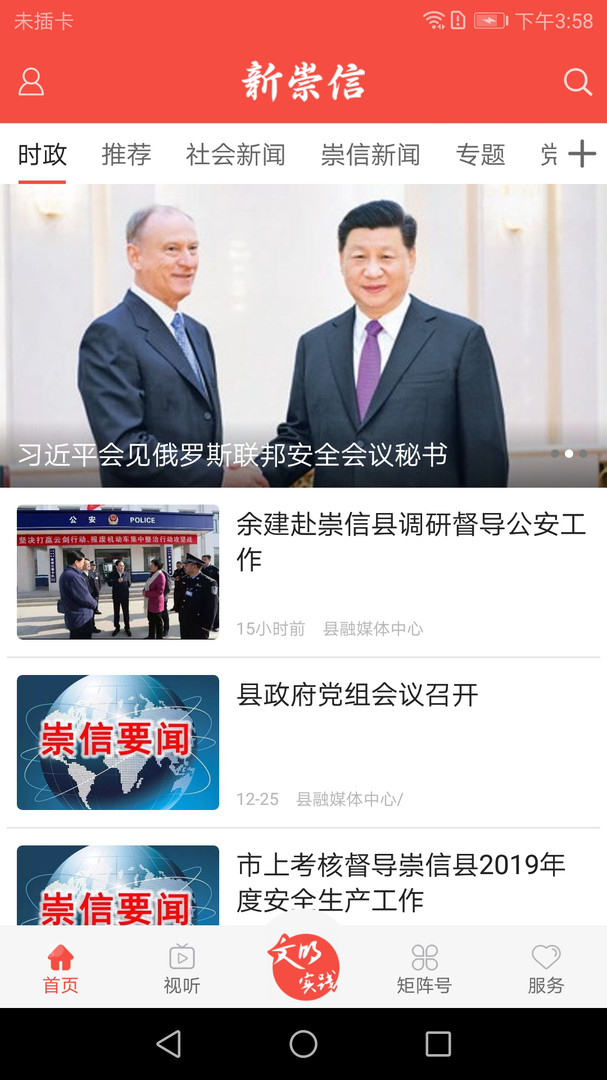This screenshot has height=1080, width=607.
Task: Tap the plus icon to add channels
Action: click(x=582, y=154)
